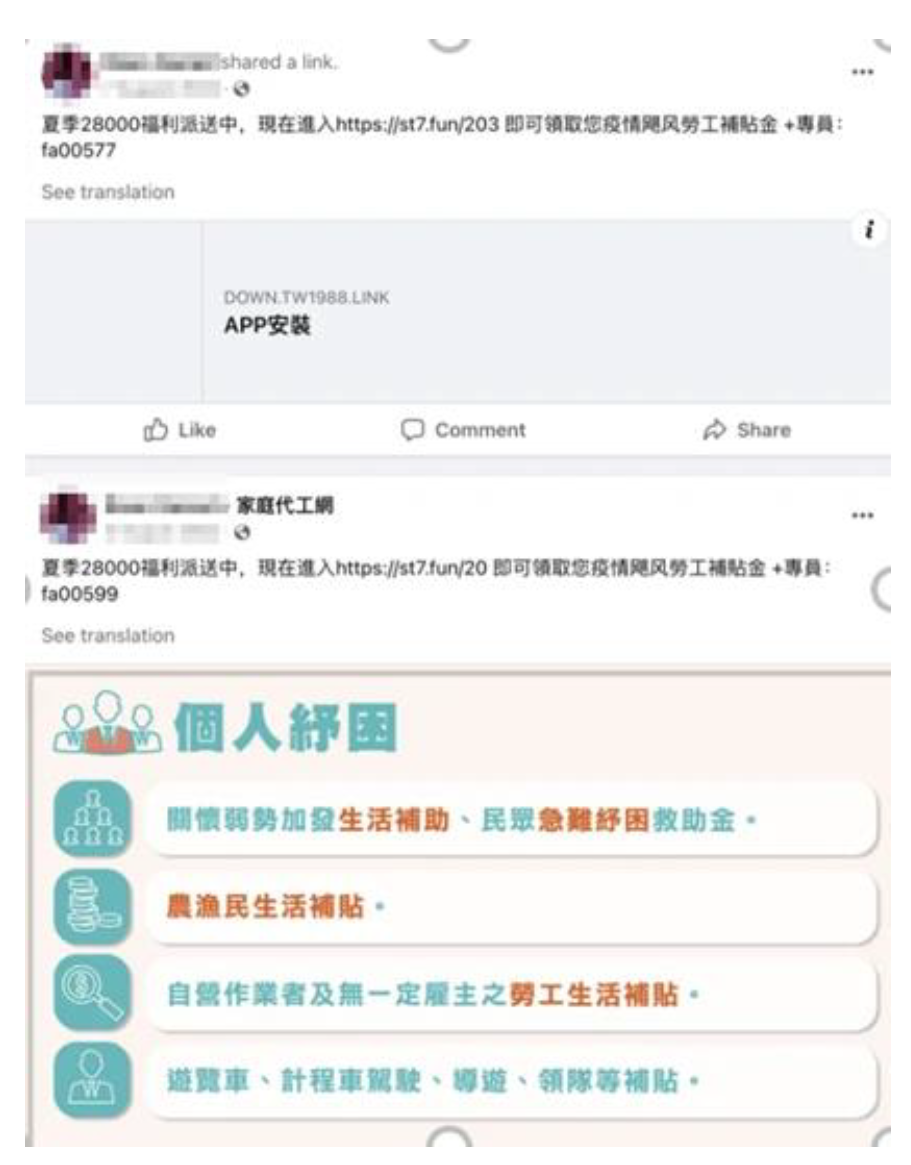See translation of fa00599 post

pyautogui.click(x=108, y=636)
